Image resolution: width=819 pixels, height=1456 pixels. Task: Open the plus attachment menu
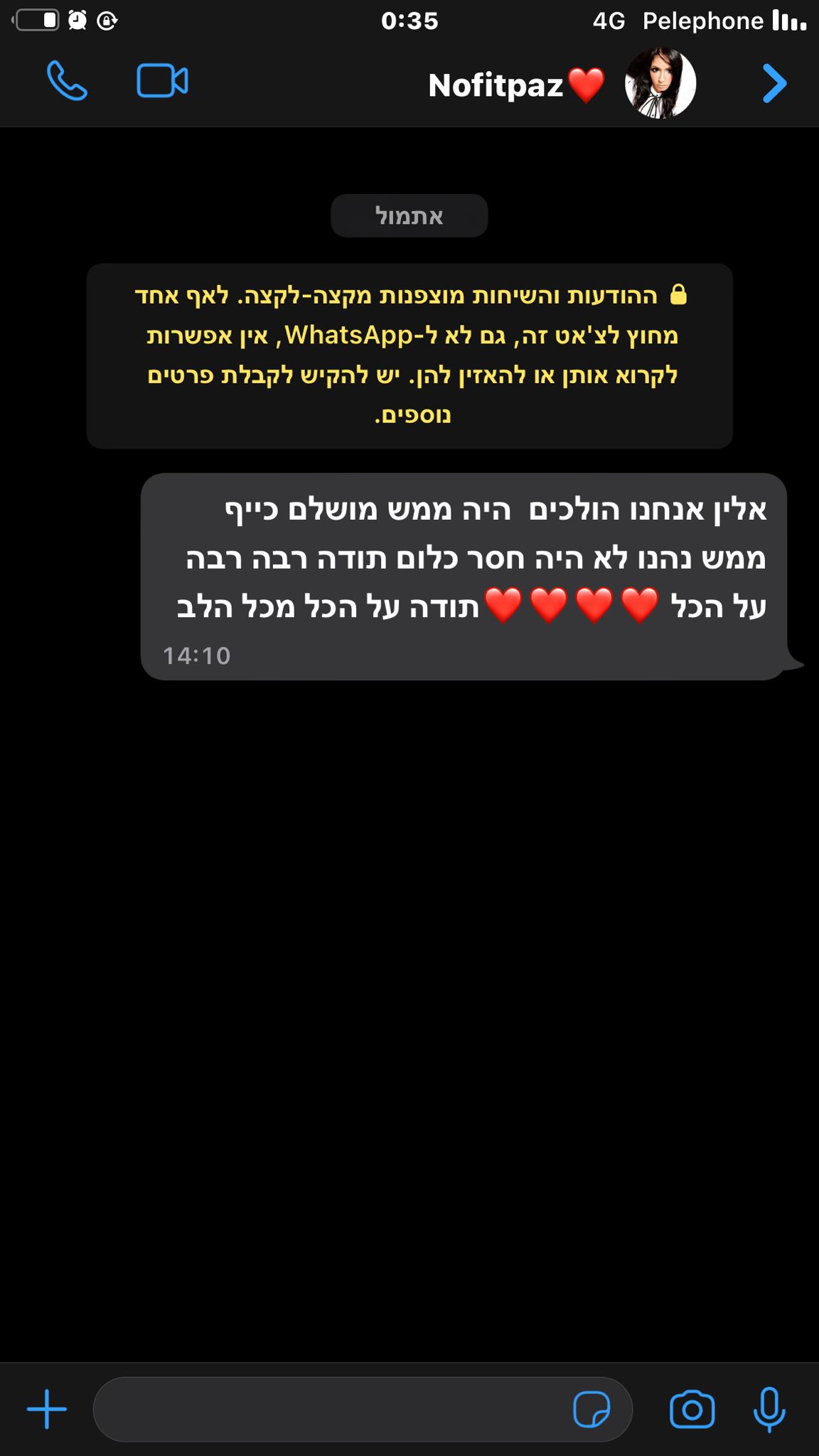coord(47,1409)
